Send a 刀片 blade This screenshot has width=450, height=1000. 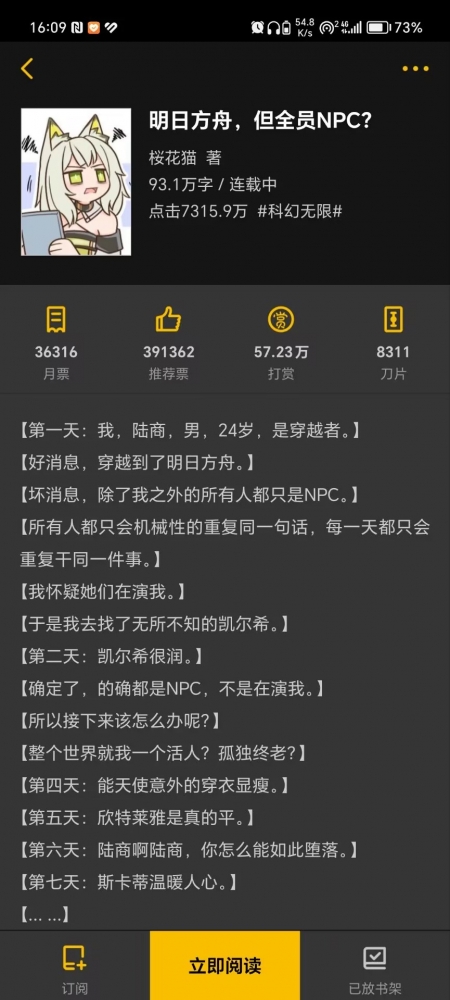point(393,344)
